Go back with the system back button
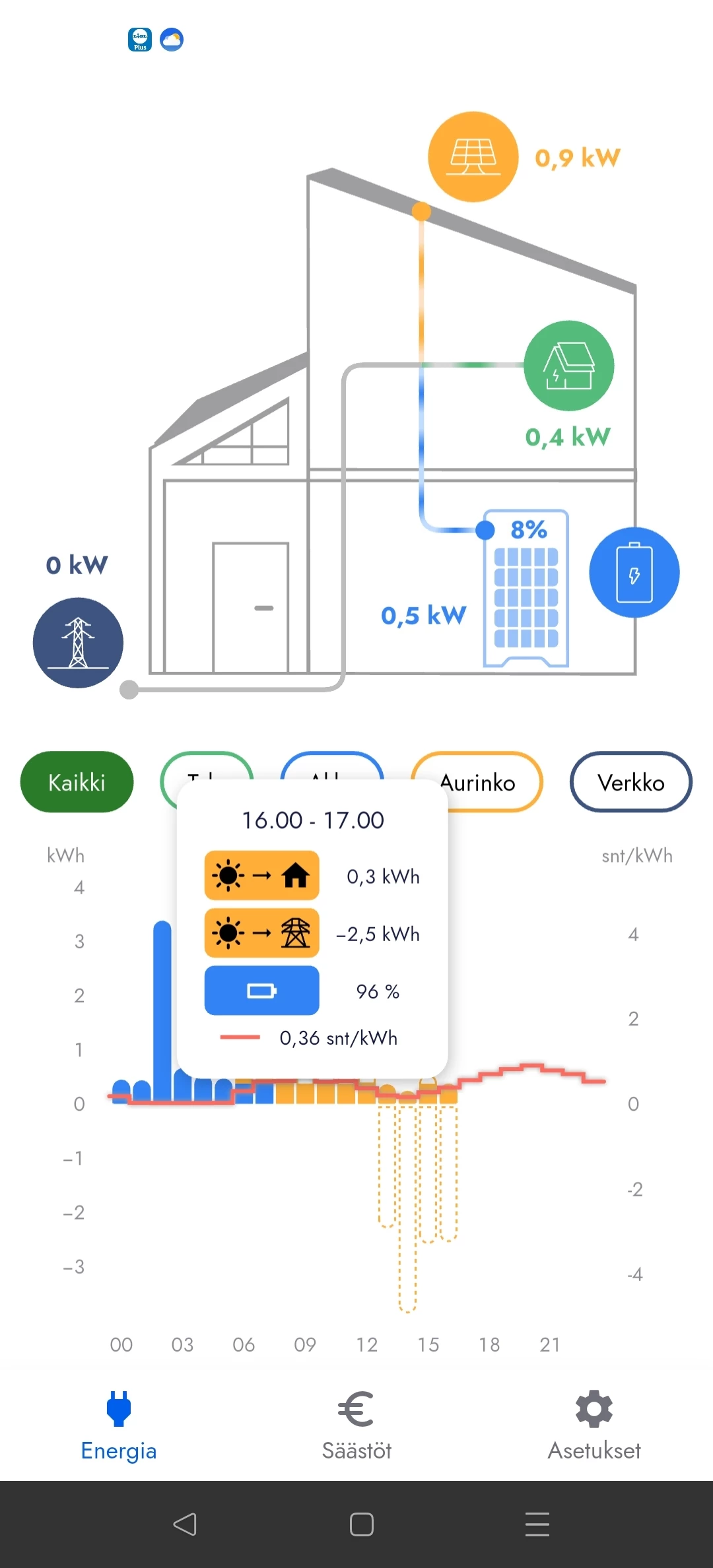This screenshot has width=713, height=1568. click(x=185, y=1524)
